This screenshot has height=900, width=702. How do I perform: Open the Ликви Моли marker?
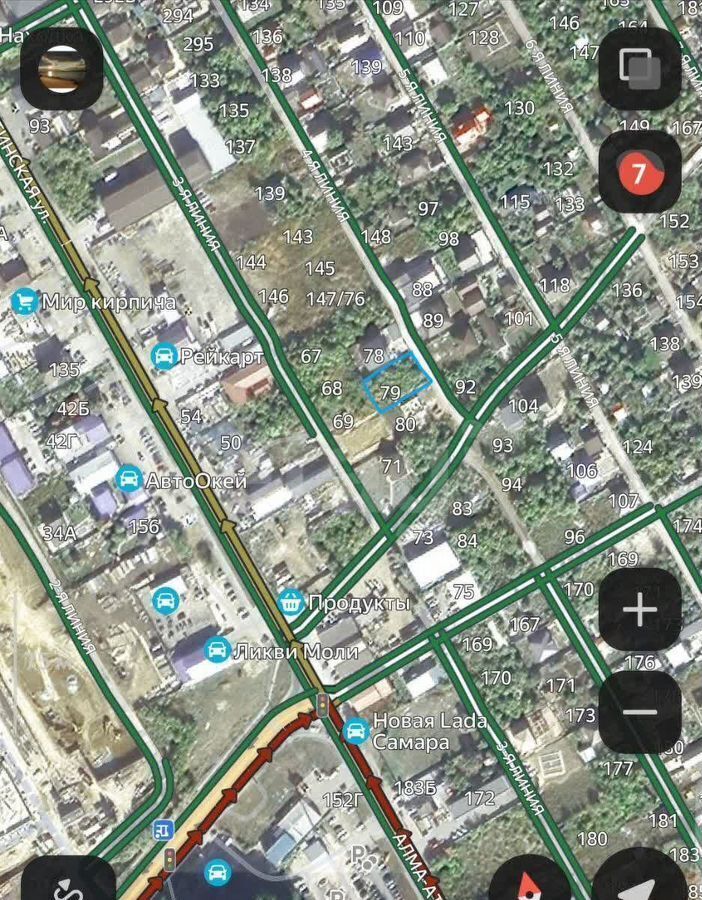pos(215,651)
